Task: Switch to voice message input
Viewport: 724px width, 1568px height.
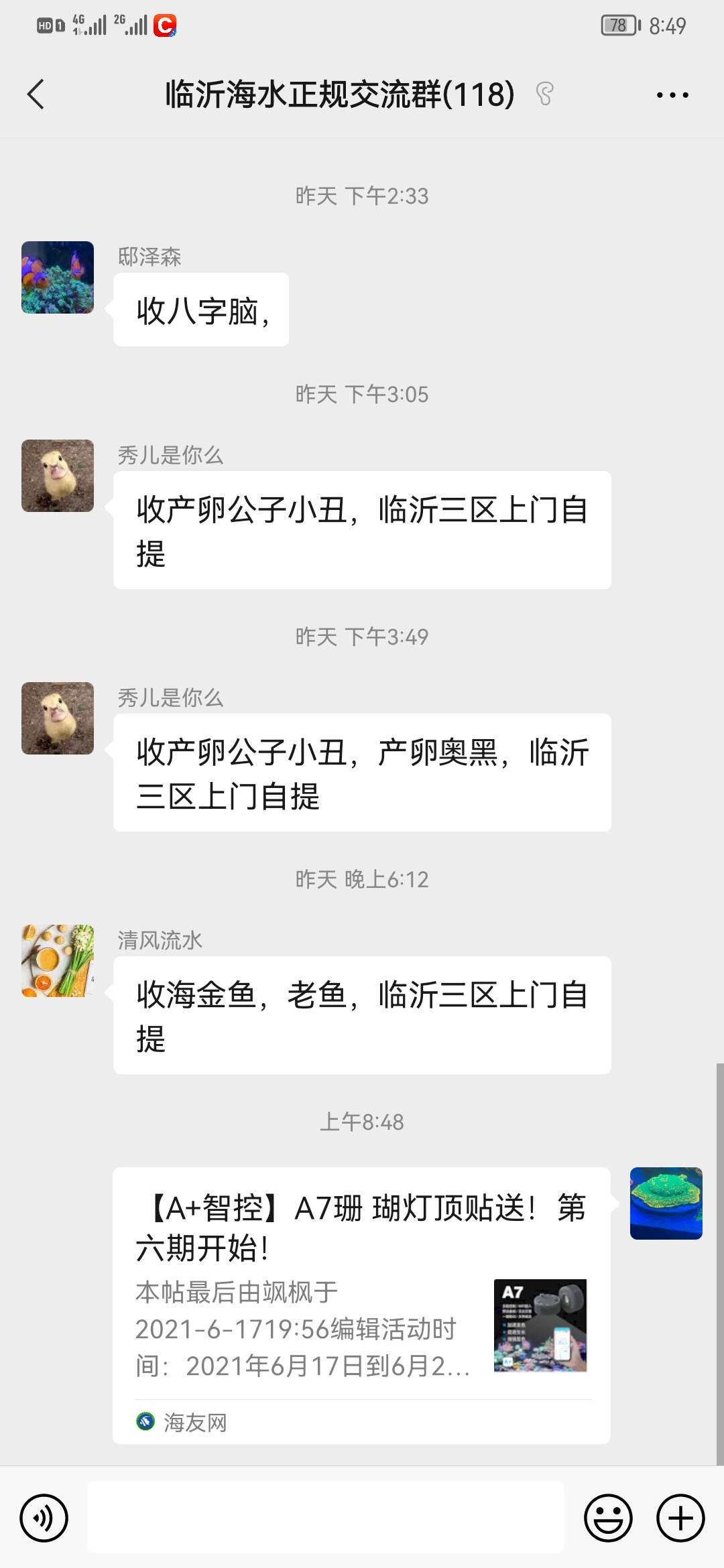Action: [44, 1518]
